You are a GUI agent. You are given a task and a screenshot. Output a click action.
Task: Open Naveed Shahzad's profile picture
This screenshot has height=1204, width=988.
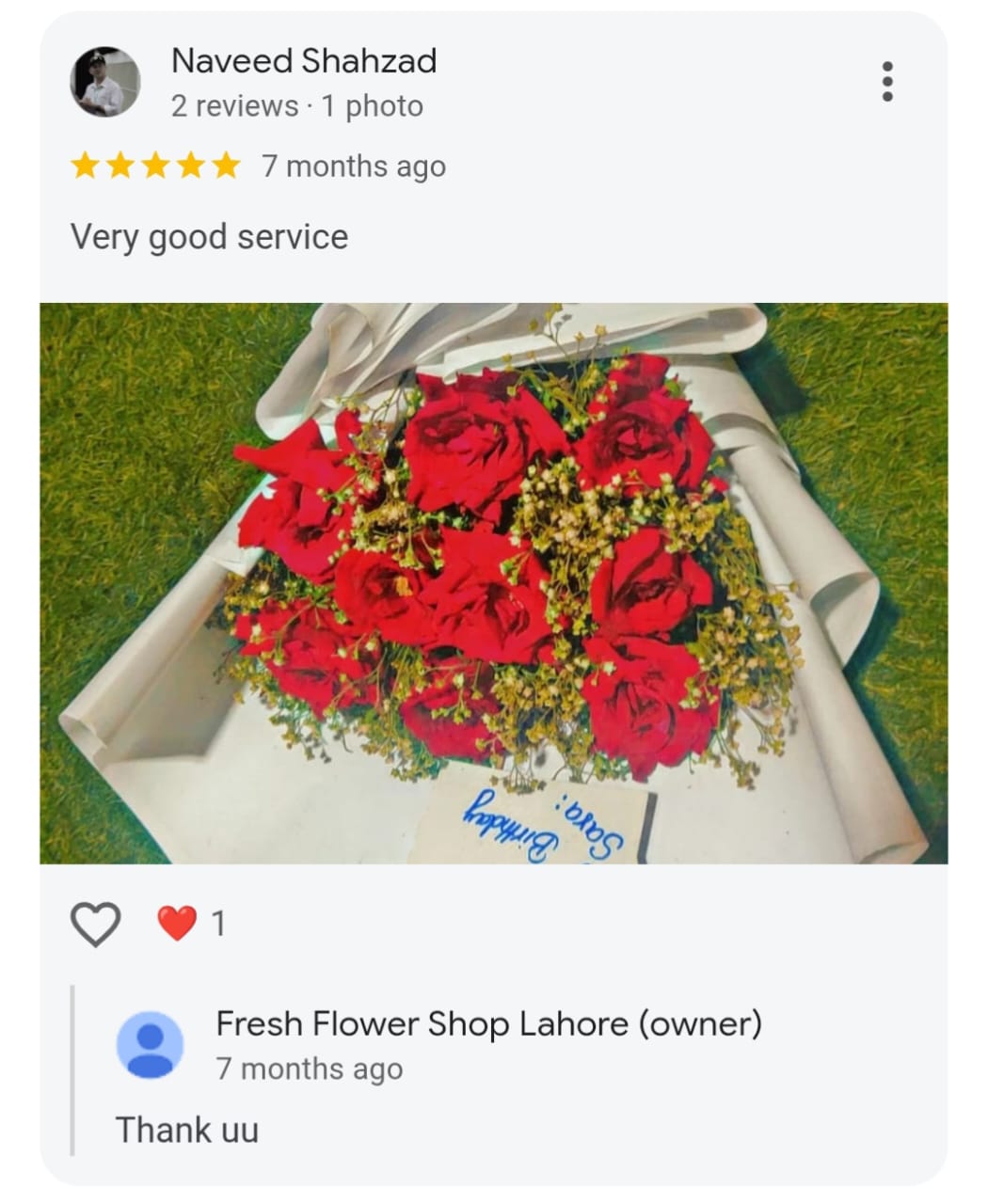click(x=105, y=82)
